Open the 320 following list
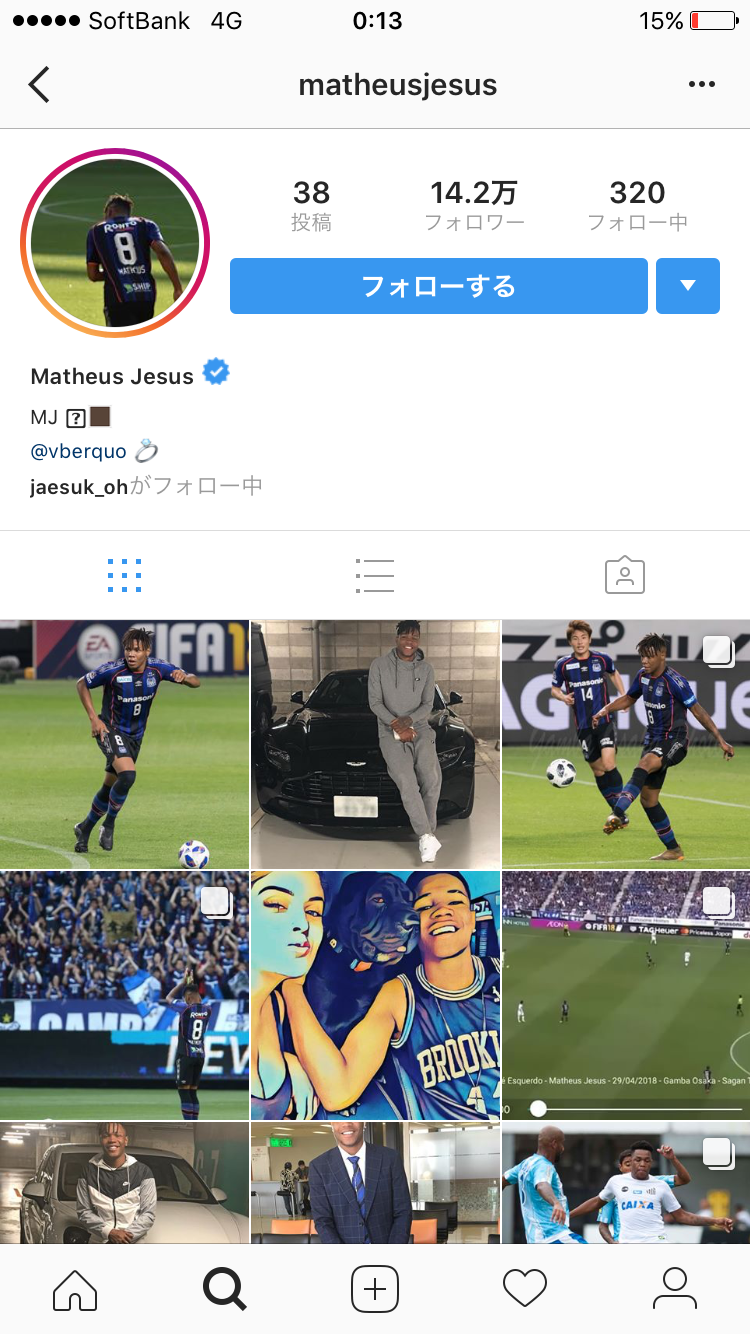 click(637, 205)
